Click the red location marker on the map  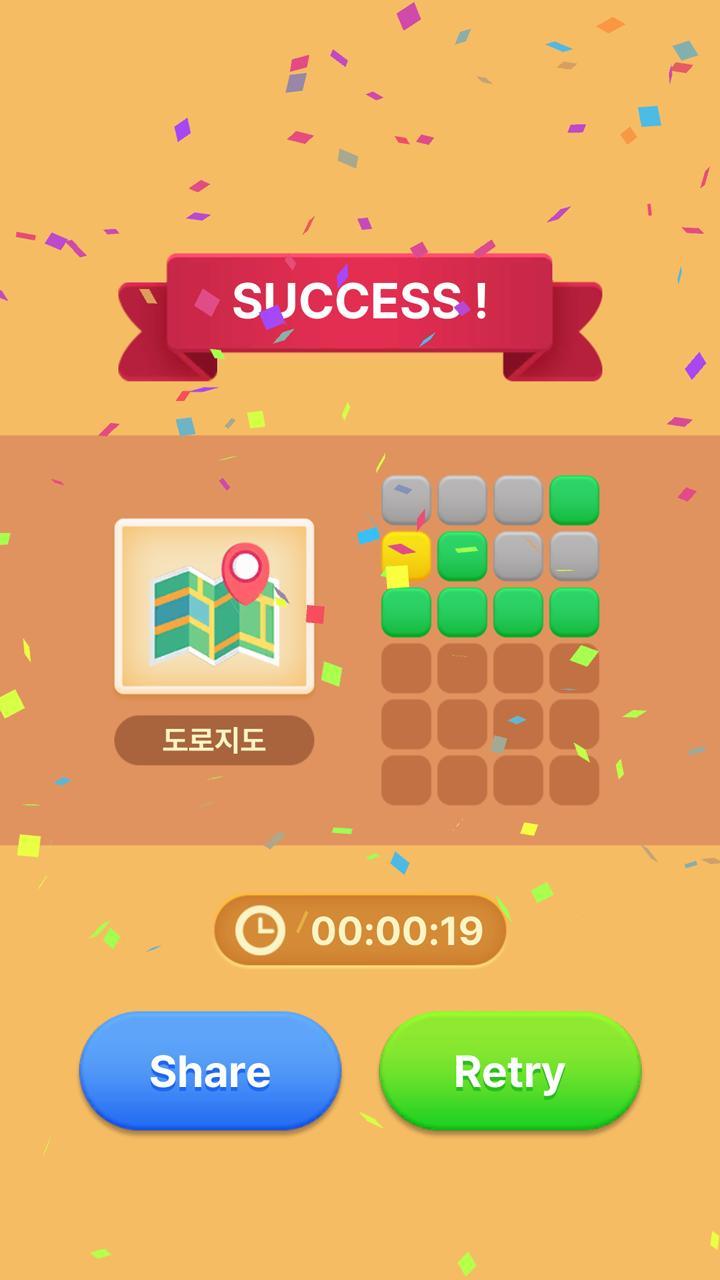[243, 570]
